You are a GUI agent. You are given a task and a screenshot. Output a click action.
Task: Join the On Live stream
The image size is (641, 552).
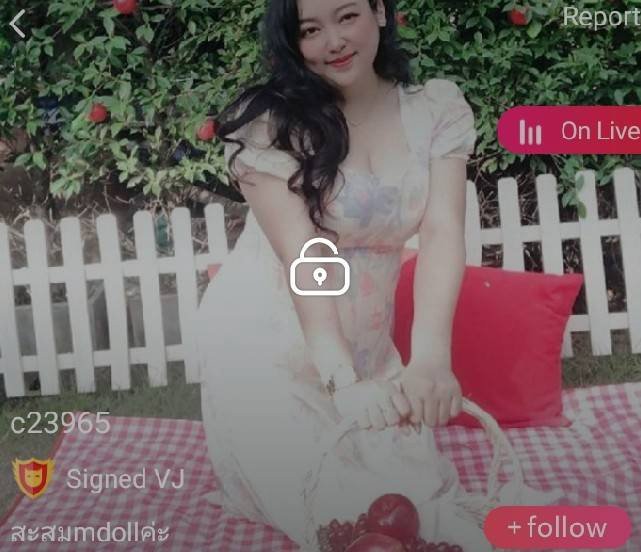[572, 131]
